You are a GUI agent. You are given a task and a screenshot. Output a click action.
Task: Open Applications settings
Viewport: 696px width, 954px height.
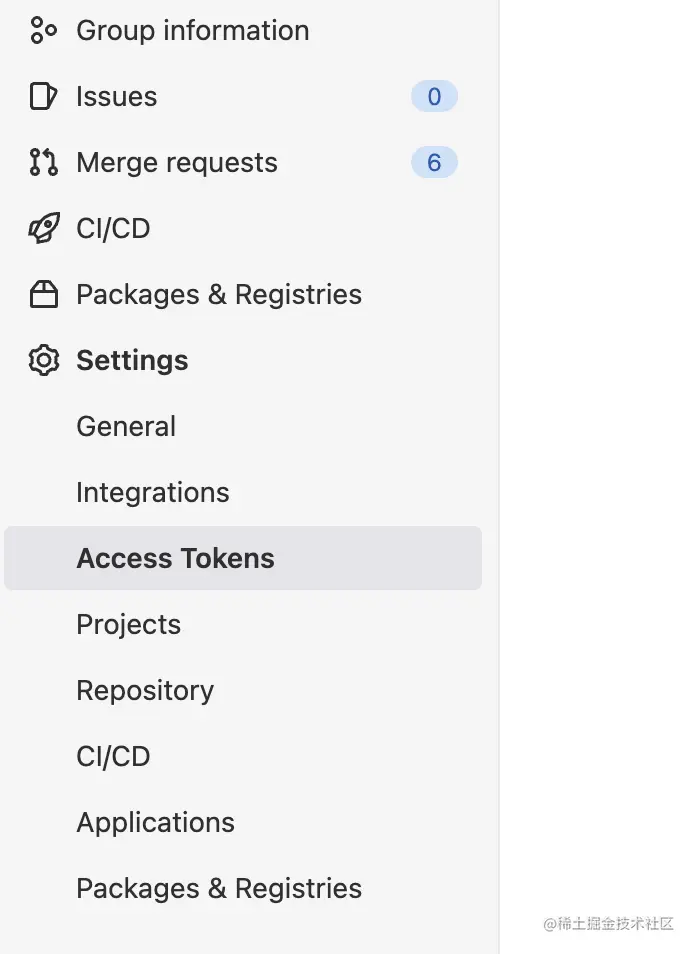(x=155, y=823)
